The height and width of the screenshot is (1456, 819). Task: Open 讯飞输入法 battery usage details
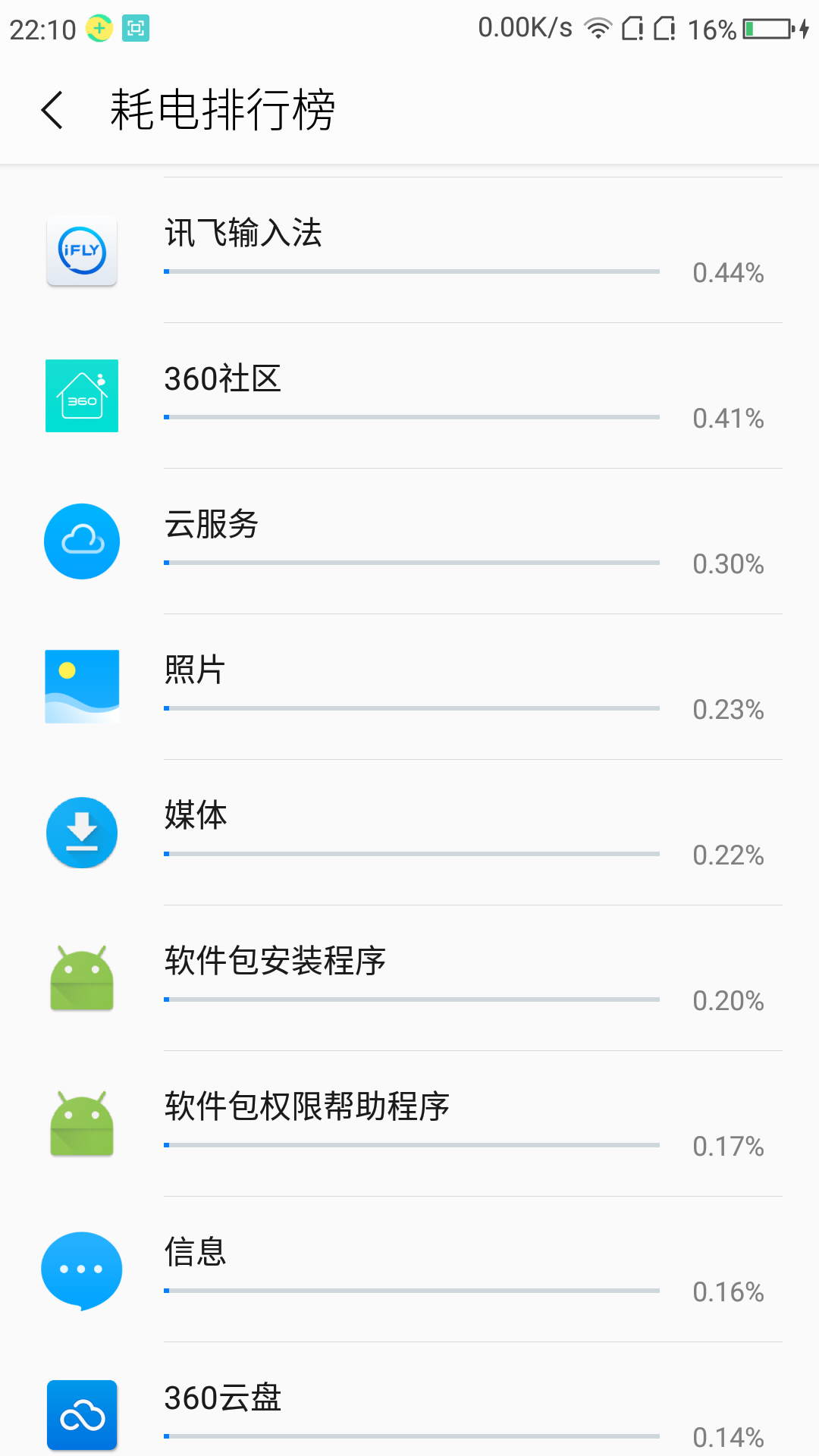coord(409,250)
